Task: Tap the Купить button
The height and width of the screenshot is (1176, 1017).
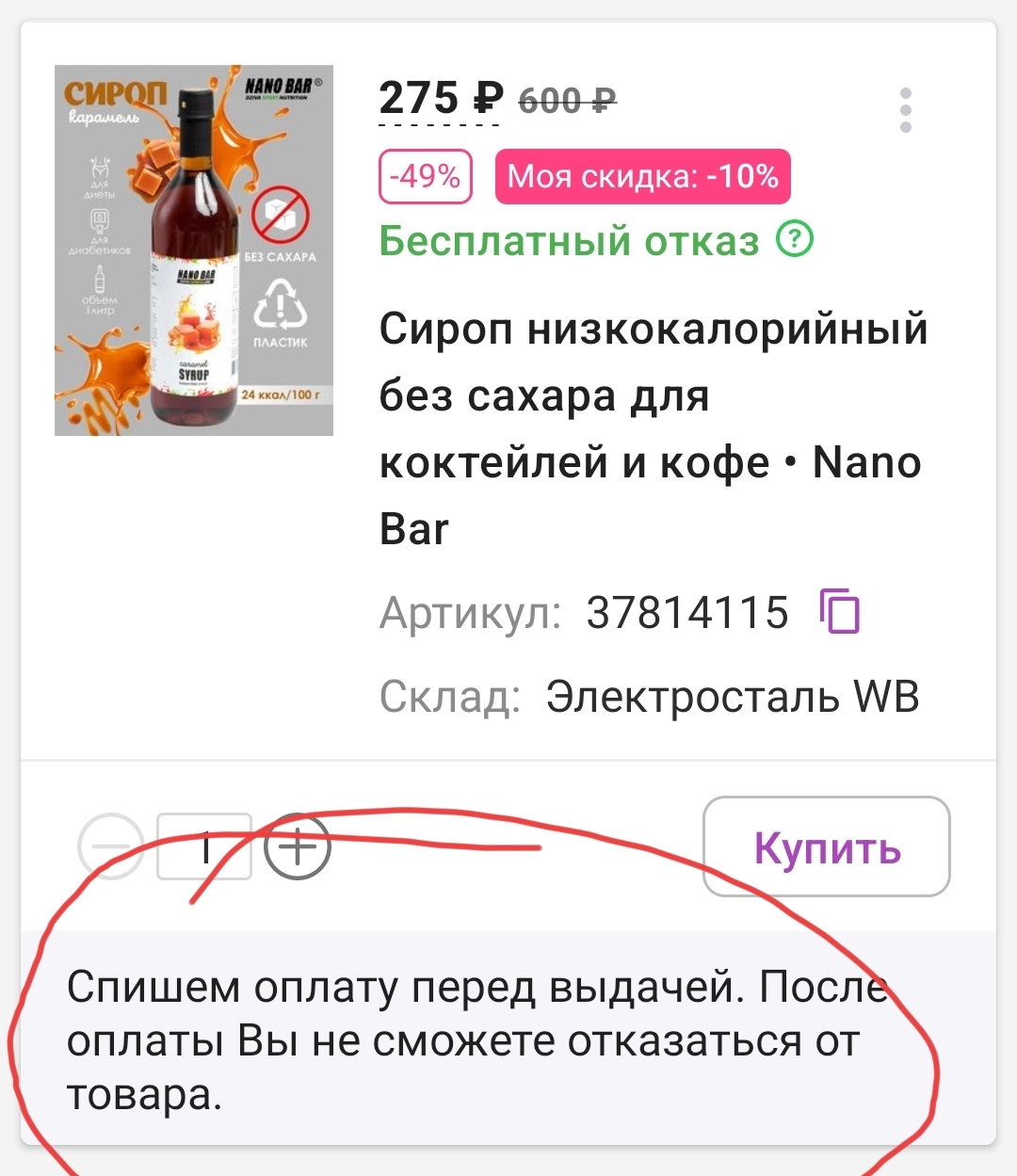Action: pos(826,847)
